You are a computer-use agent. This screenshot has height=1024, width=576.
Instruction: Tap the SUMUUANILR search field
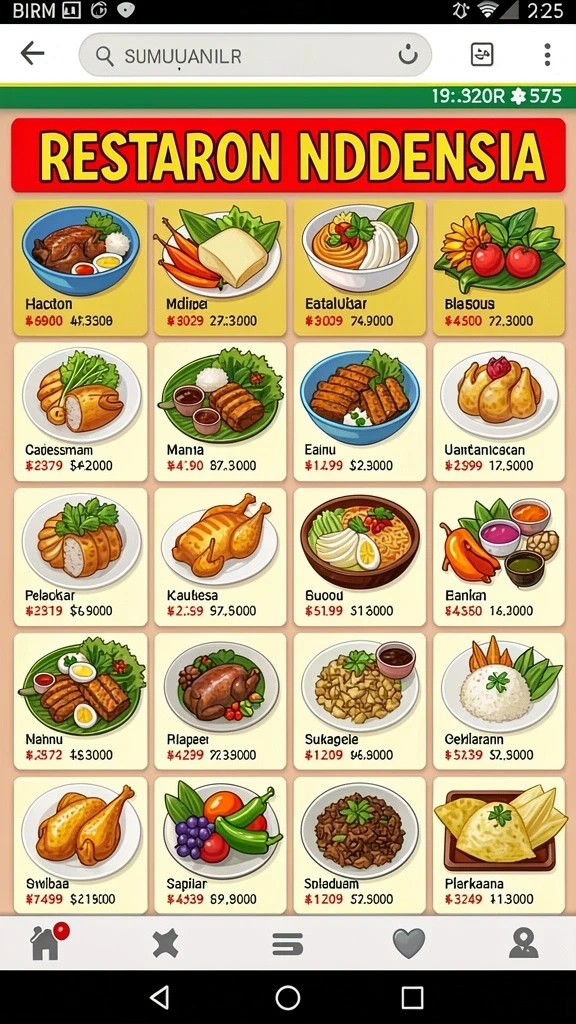(255, 55)
